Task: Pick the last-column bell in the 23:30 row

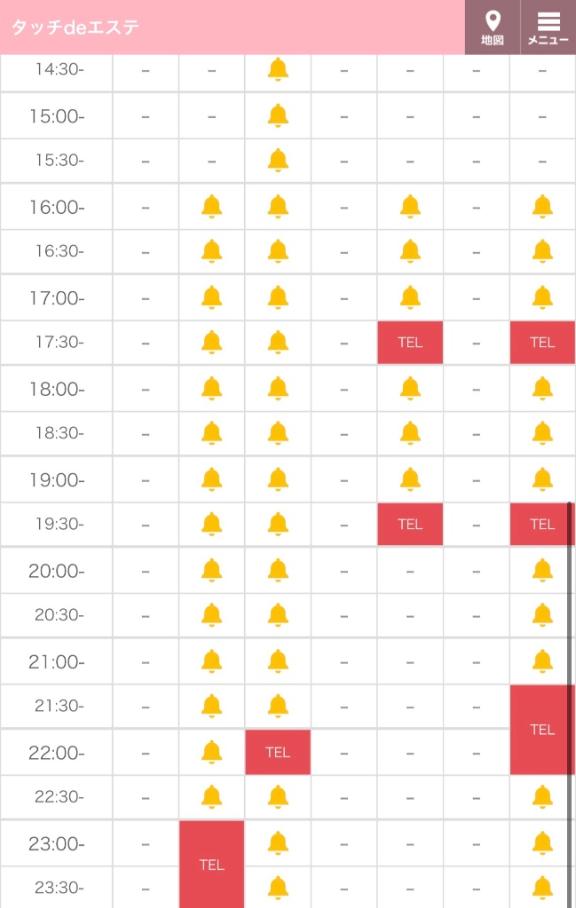Action: 542,887
